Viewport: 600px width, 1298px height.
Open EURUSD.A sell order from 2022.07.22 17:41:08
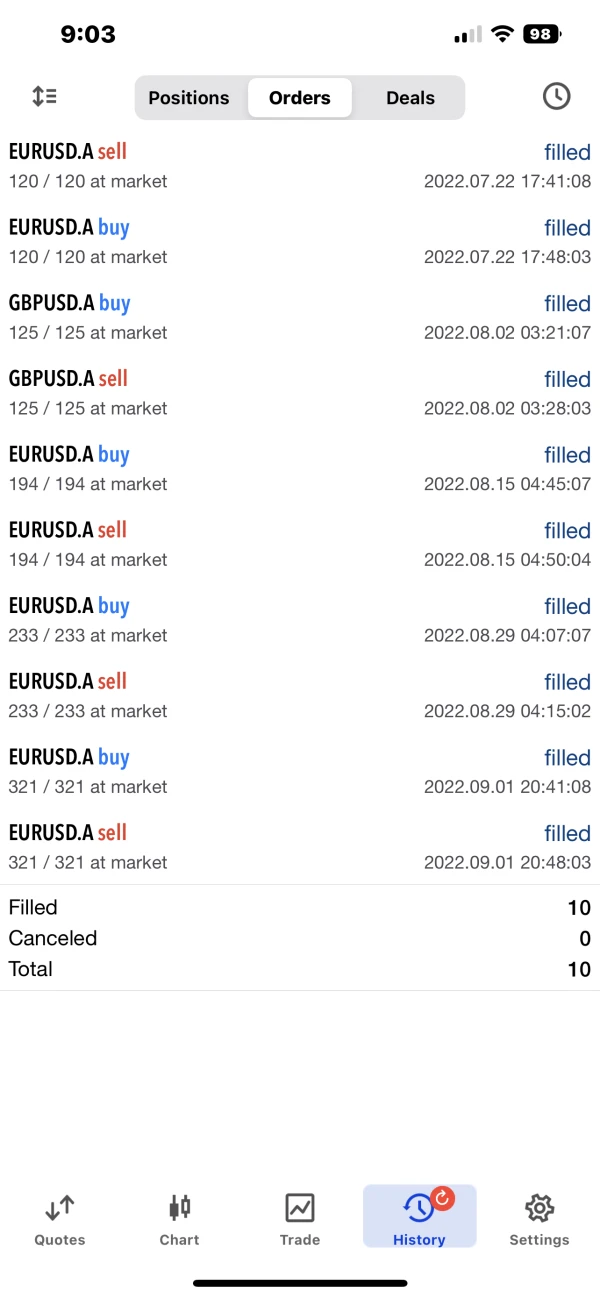pyautogui.click(x=300, y=166)
